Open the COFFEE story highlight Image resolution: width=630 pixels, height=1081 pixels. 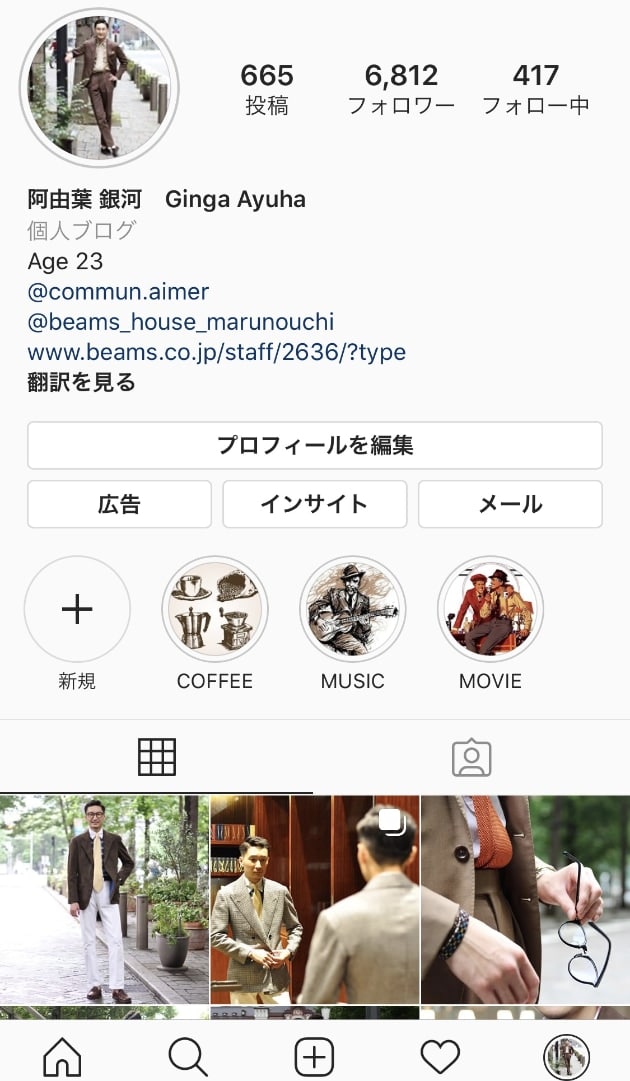(x=215, y=609)
